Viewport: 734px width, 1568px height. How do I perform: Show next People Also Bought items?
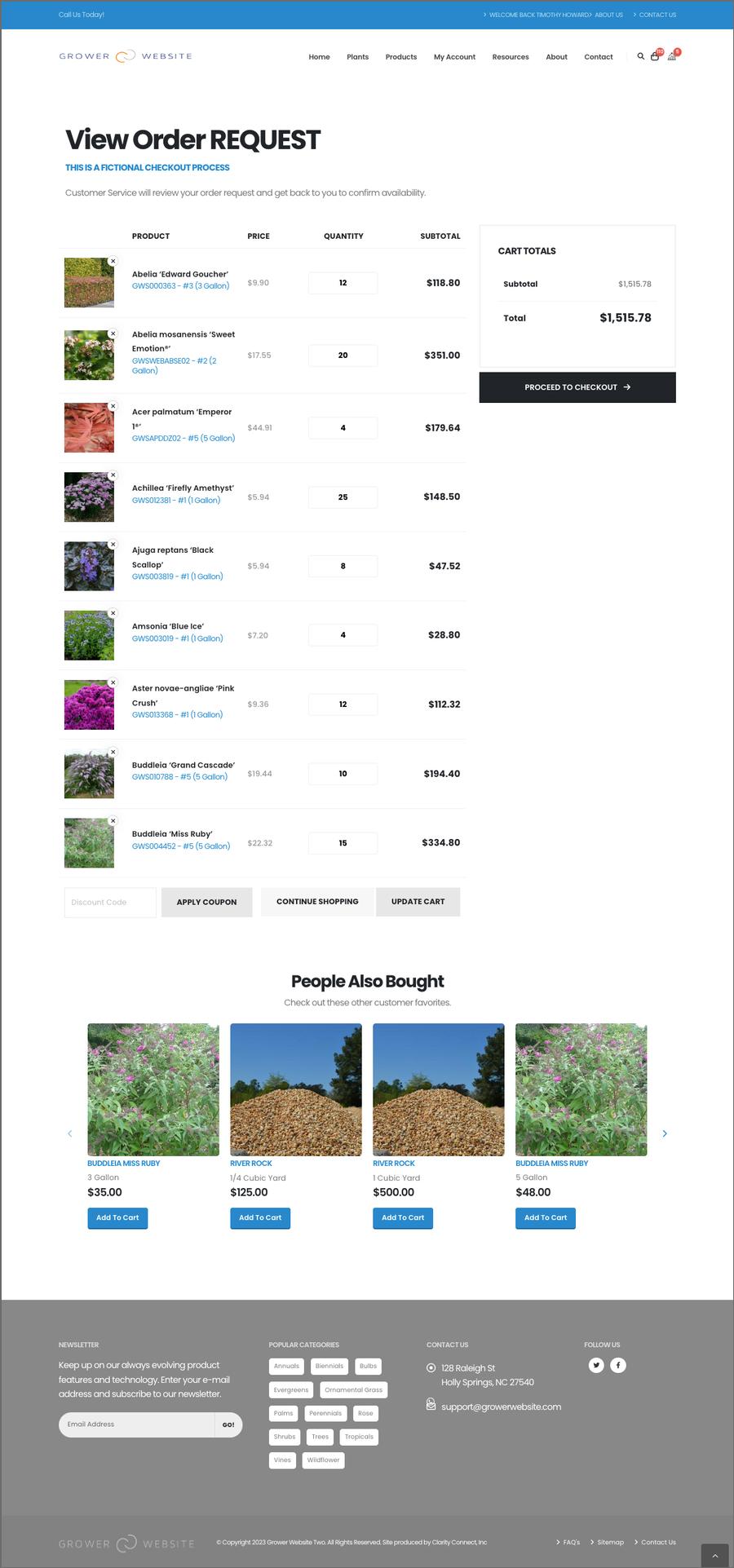665,1133
